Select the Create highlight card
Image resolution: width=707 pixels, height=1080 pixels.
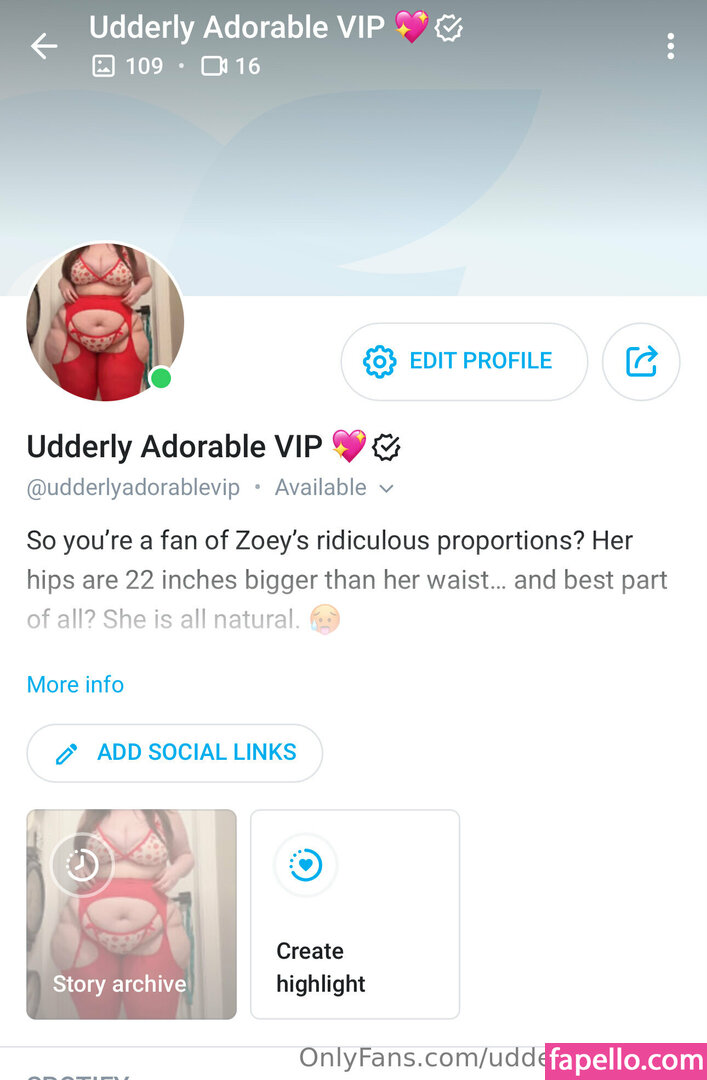(x=354, y=914)
